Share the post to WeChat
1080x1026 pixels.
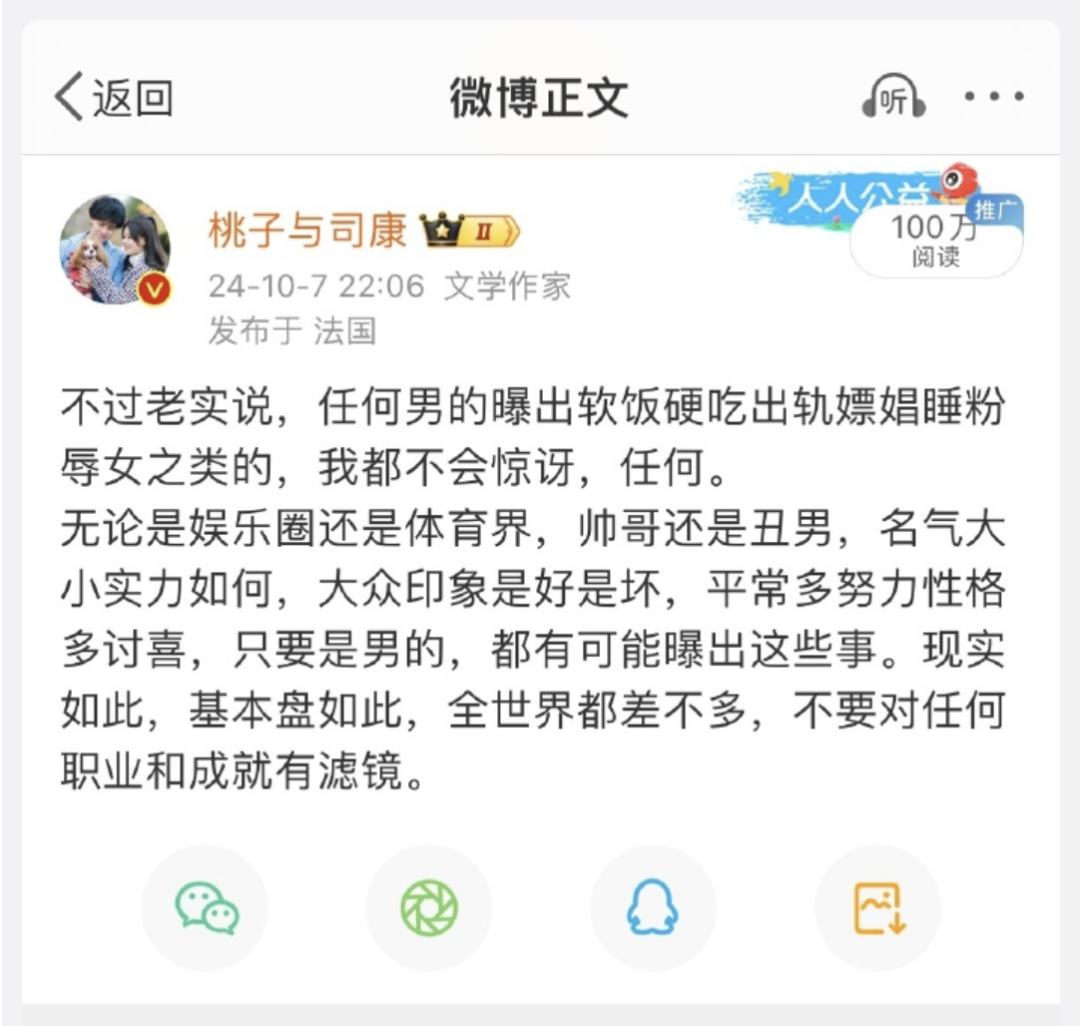206,908
